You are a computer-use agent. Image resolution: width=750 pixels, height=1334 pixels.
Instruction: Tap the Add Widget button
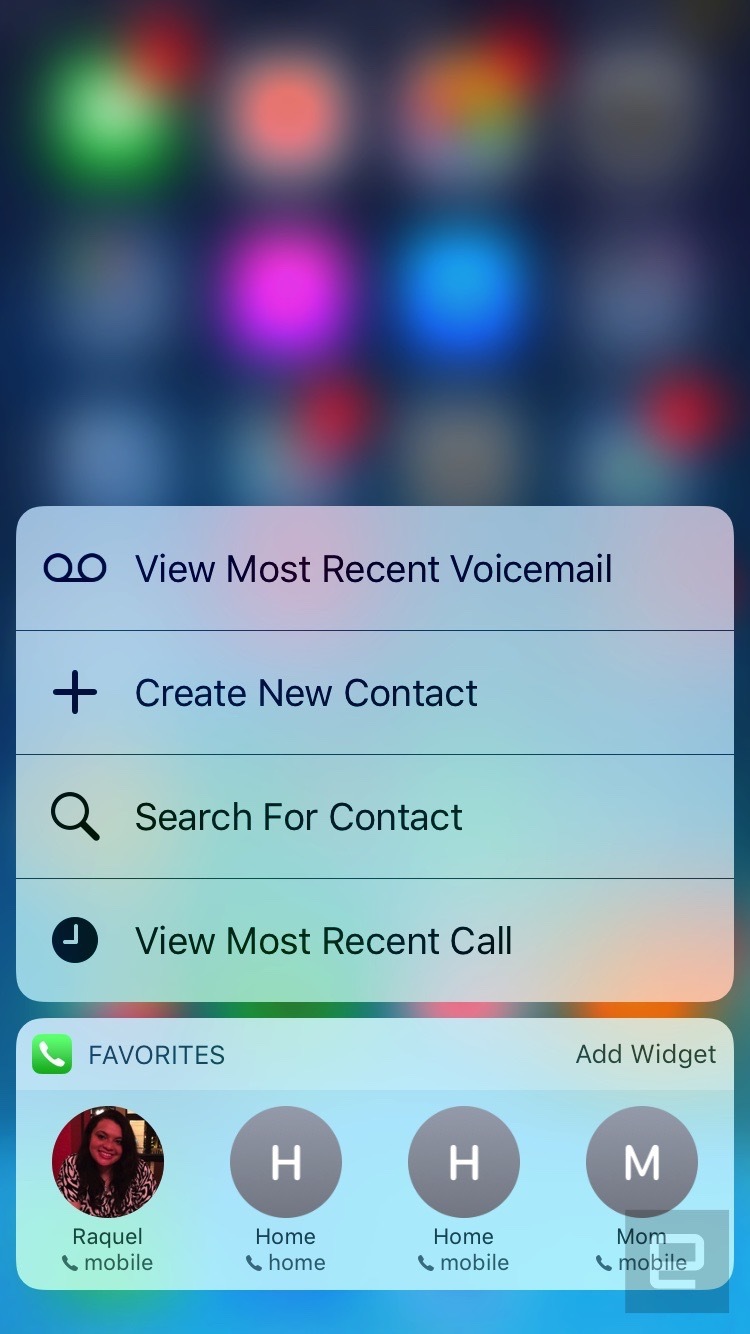click(645, 1055)
